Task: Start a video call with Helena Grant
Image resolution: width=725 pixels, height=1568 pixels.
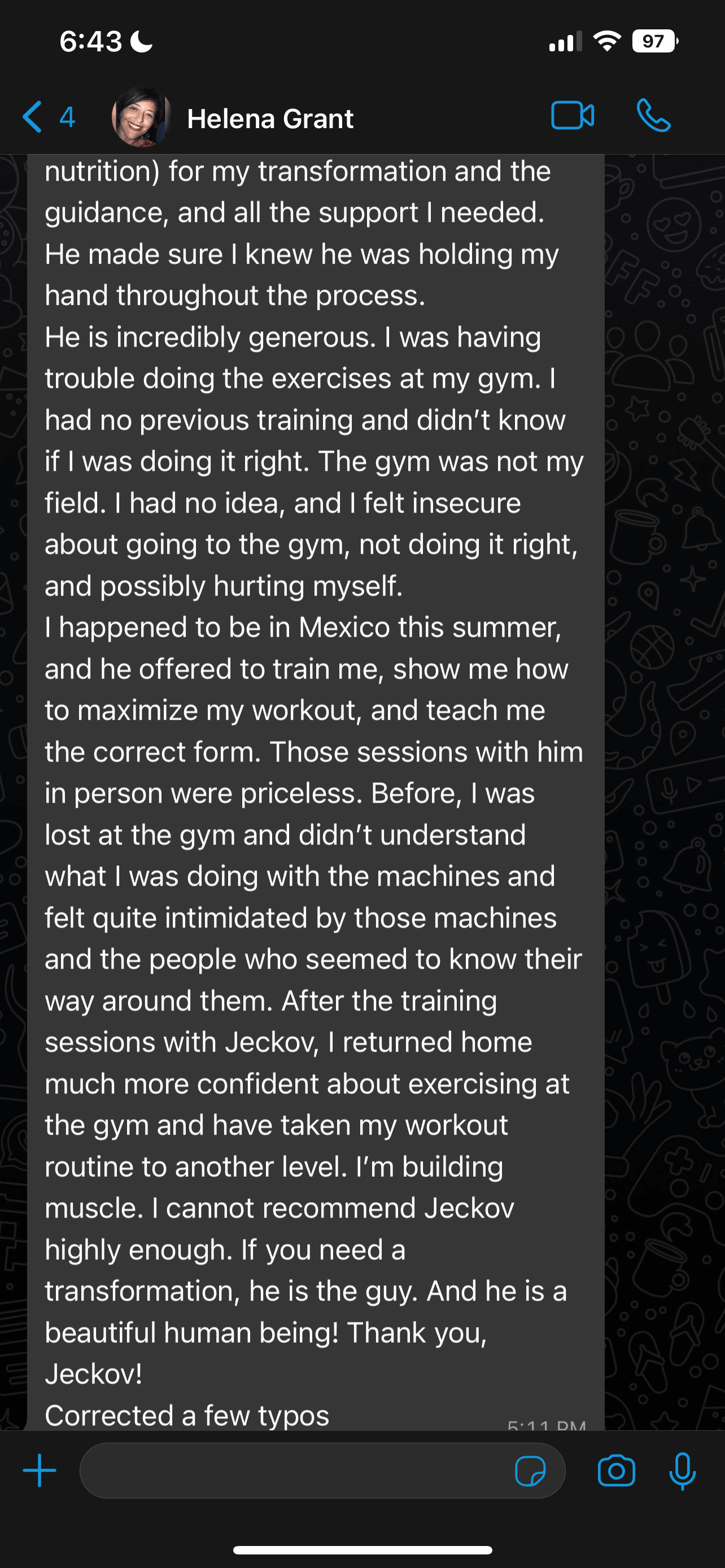Action: pos(571,116)
